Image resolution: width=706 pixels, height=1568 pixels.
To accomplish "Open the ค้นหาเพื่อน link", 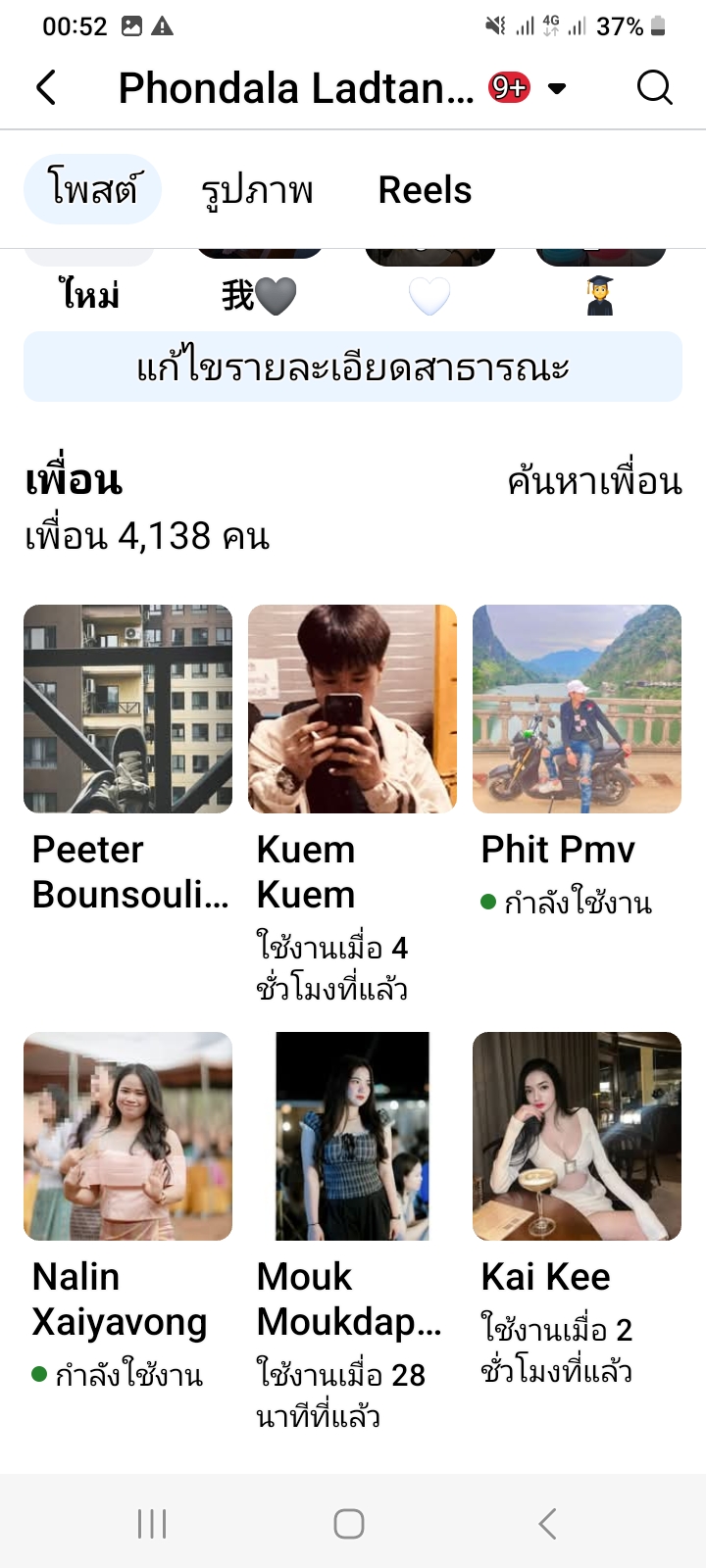I will [594, 481].
